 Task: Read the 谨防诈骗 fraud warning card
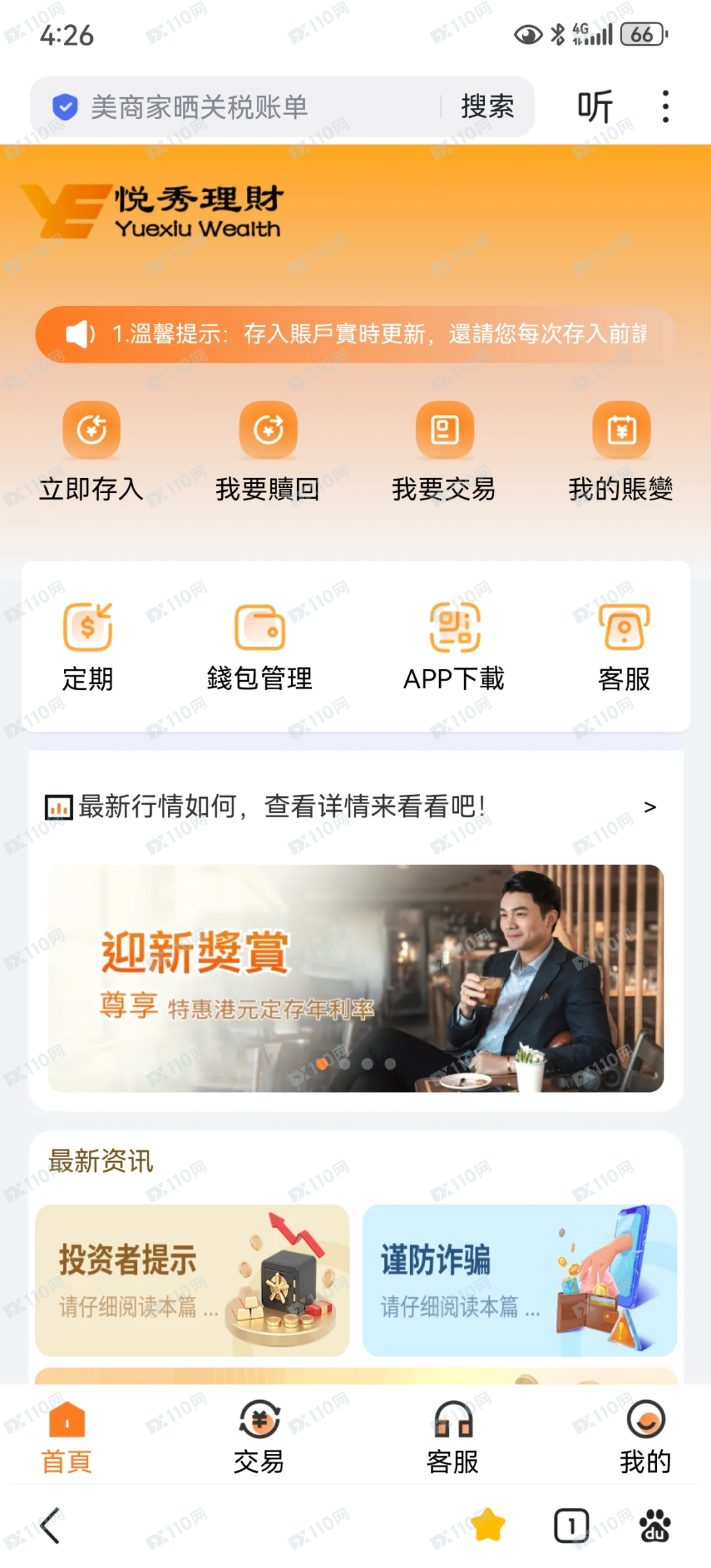click(519, 1280)
